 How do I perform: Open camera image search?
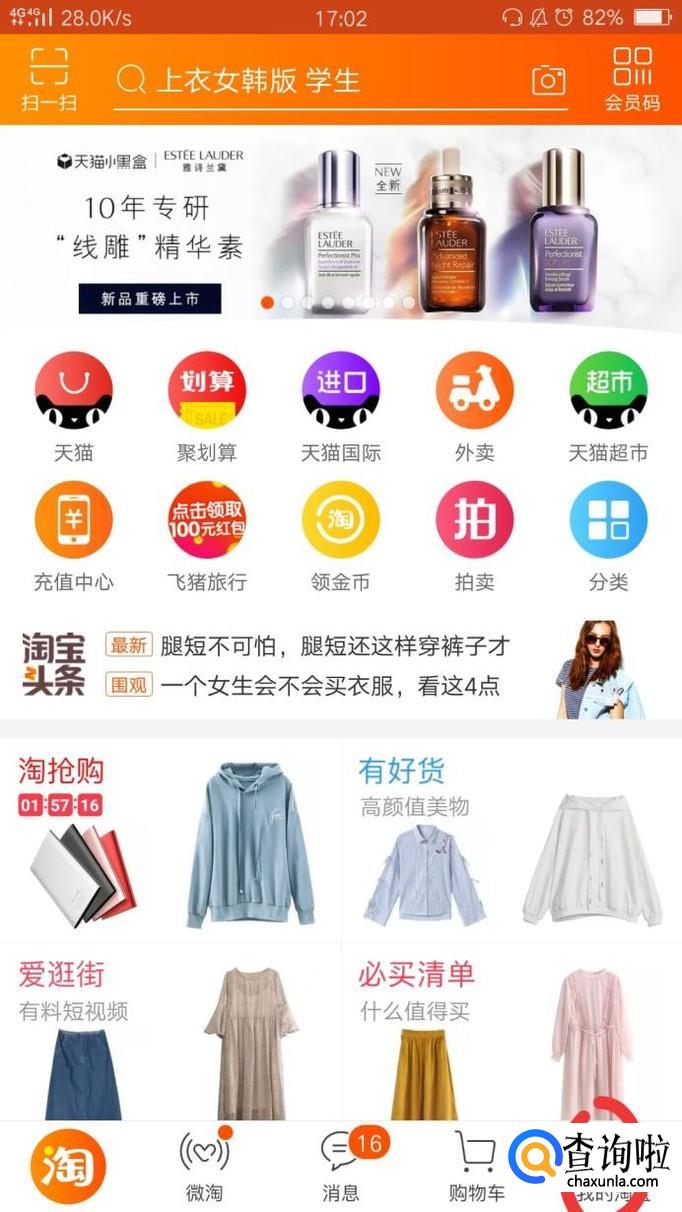pyautogui.click(x=547, y=80)
